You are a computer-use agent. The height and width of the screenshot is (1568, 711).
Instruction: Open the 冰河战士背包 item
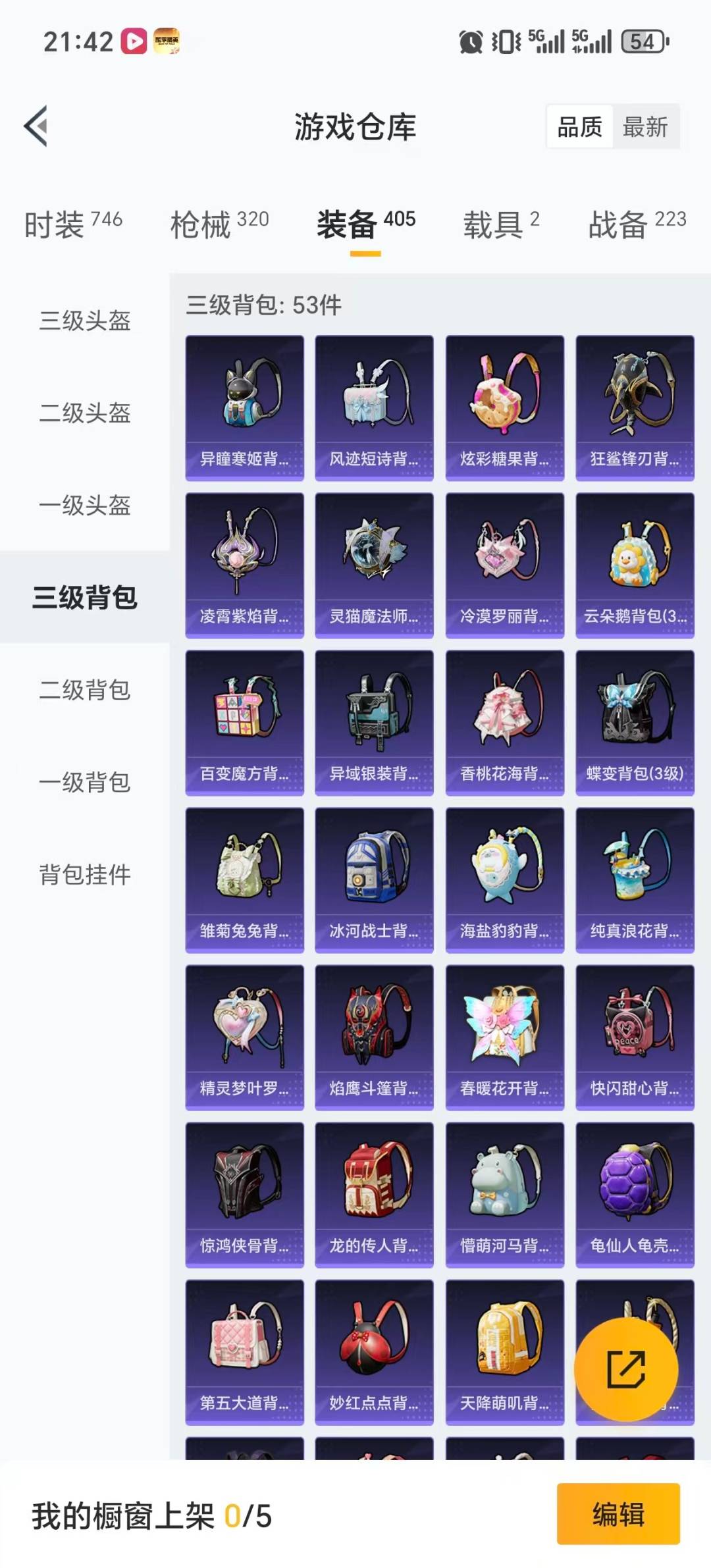tap(374, 879)
